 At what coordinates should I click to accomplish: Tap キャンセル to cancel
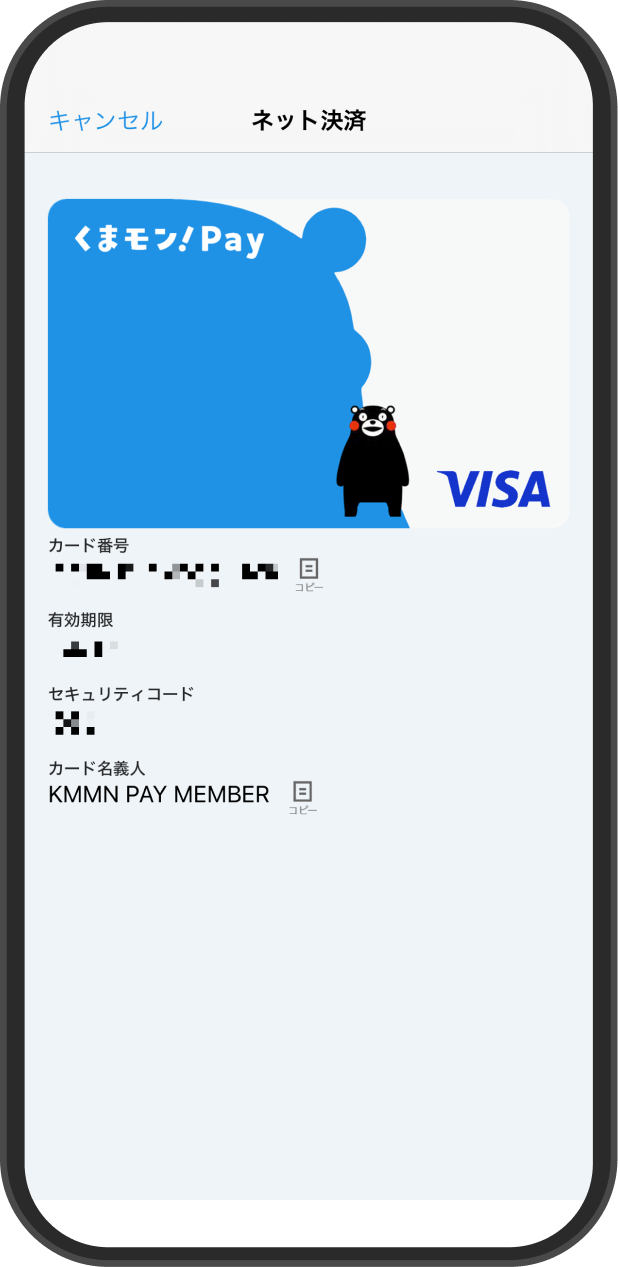click(106, 121)
